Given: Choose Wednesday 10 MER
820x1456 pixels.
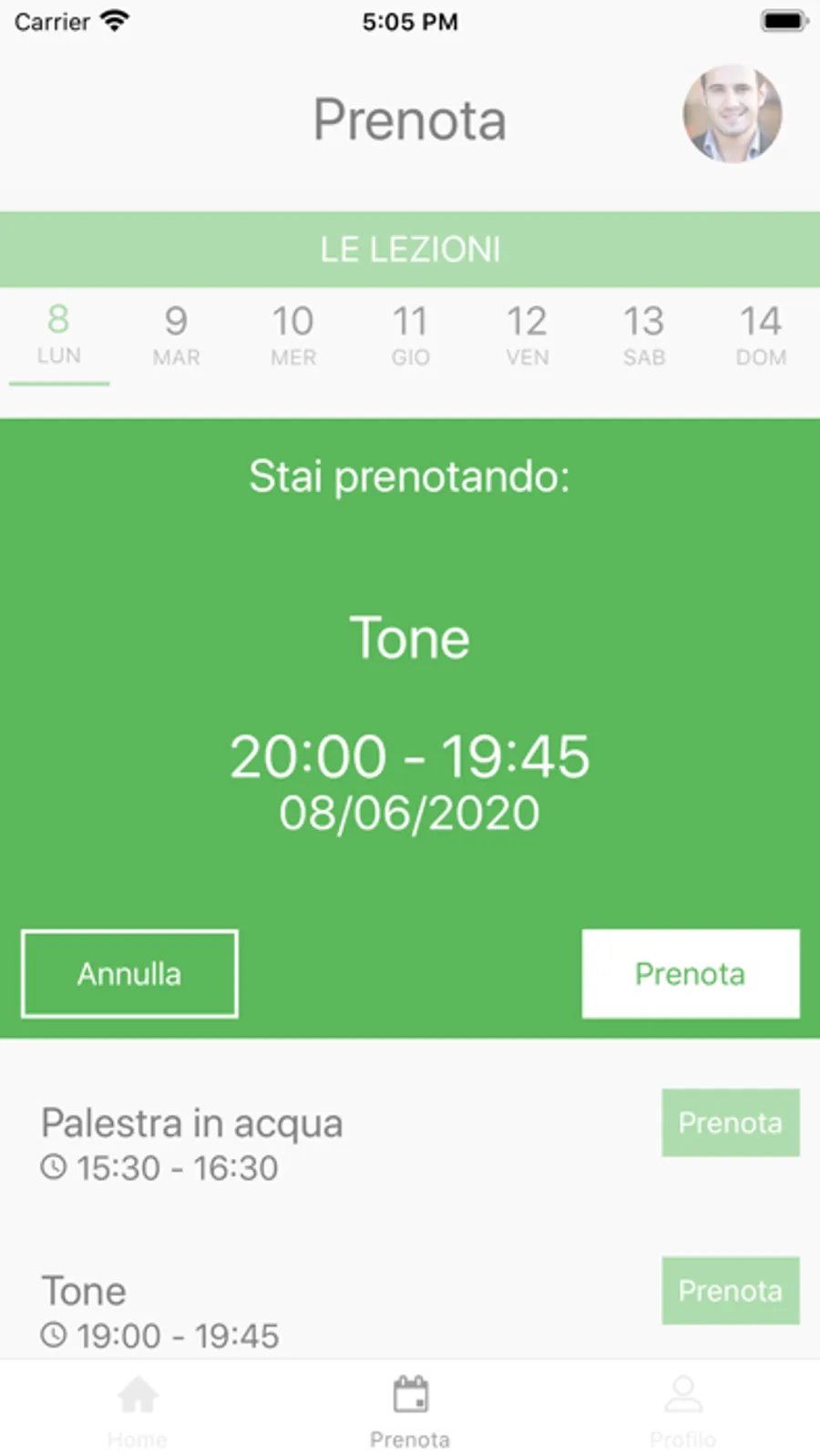Looking at the screenshot, I should (x=292, y=335).
